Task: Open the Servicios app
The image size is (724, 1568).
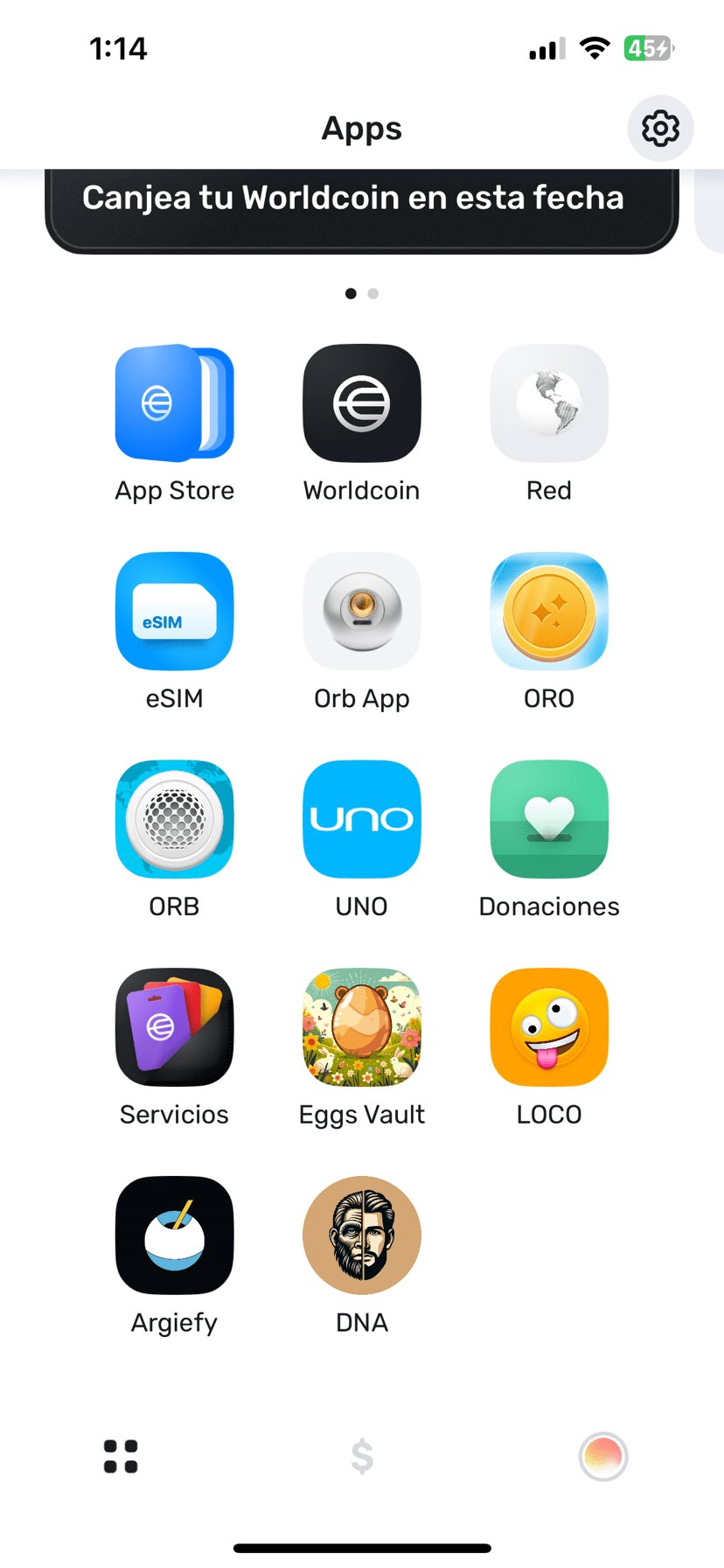Action: click(x=174, y=1027)
